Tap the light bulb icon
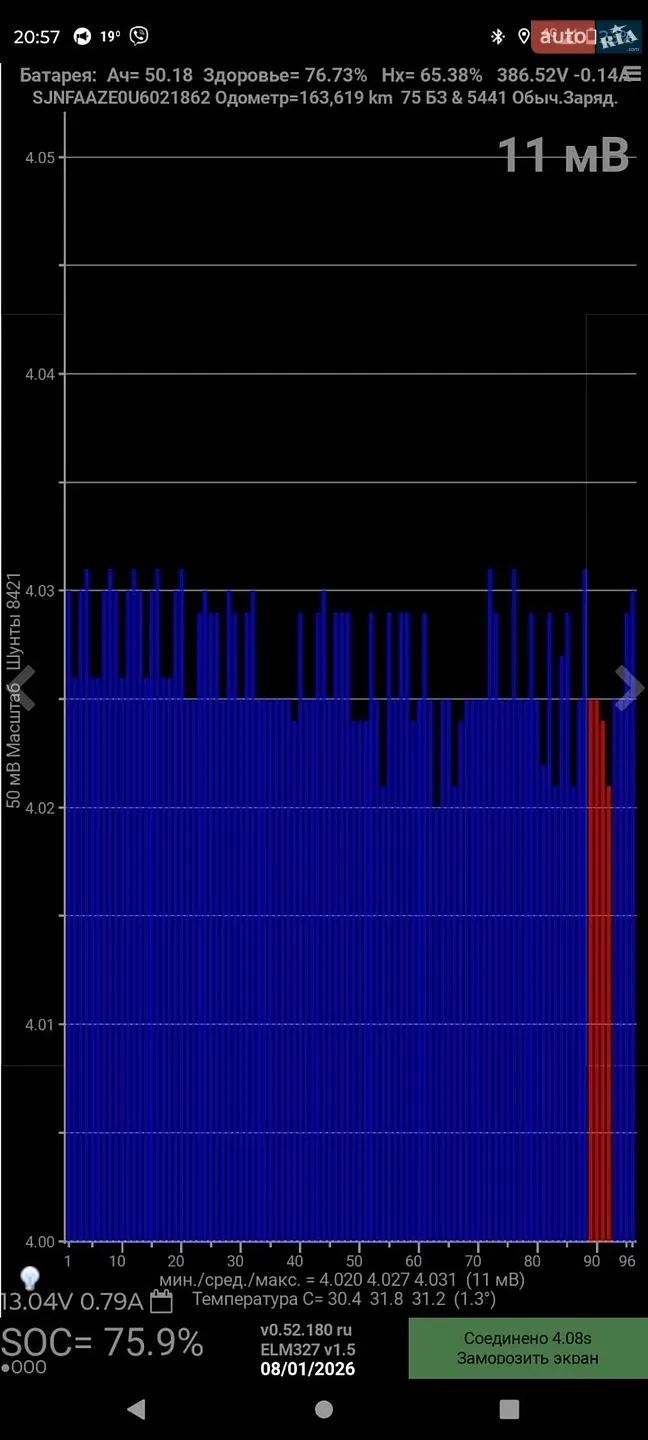 tap(30, 1277)
